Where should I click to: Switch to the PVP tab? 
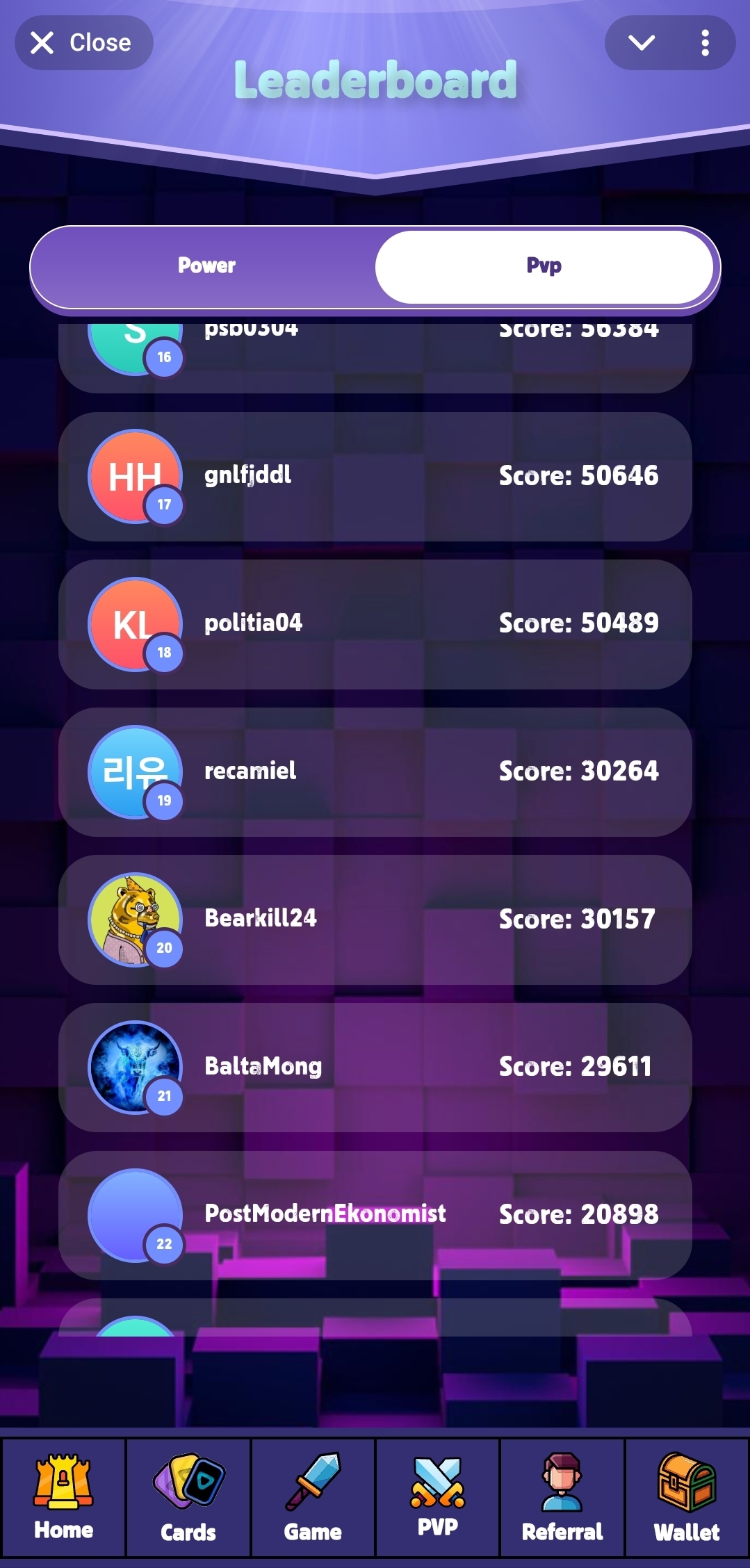[438, 1497]
